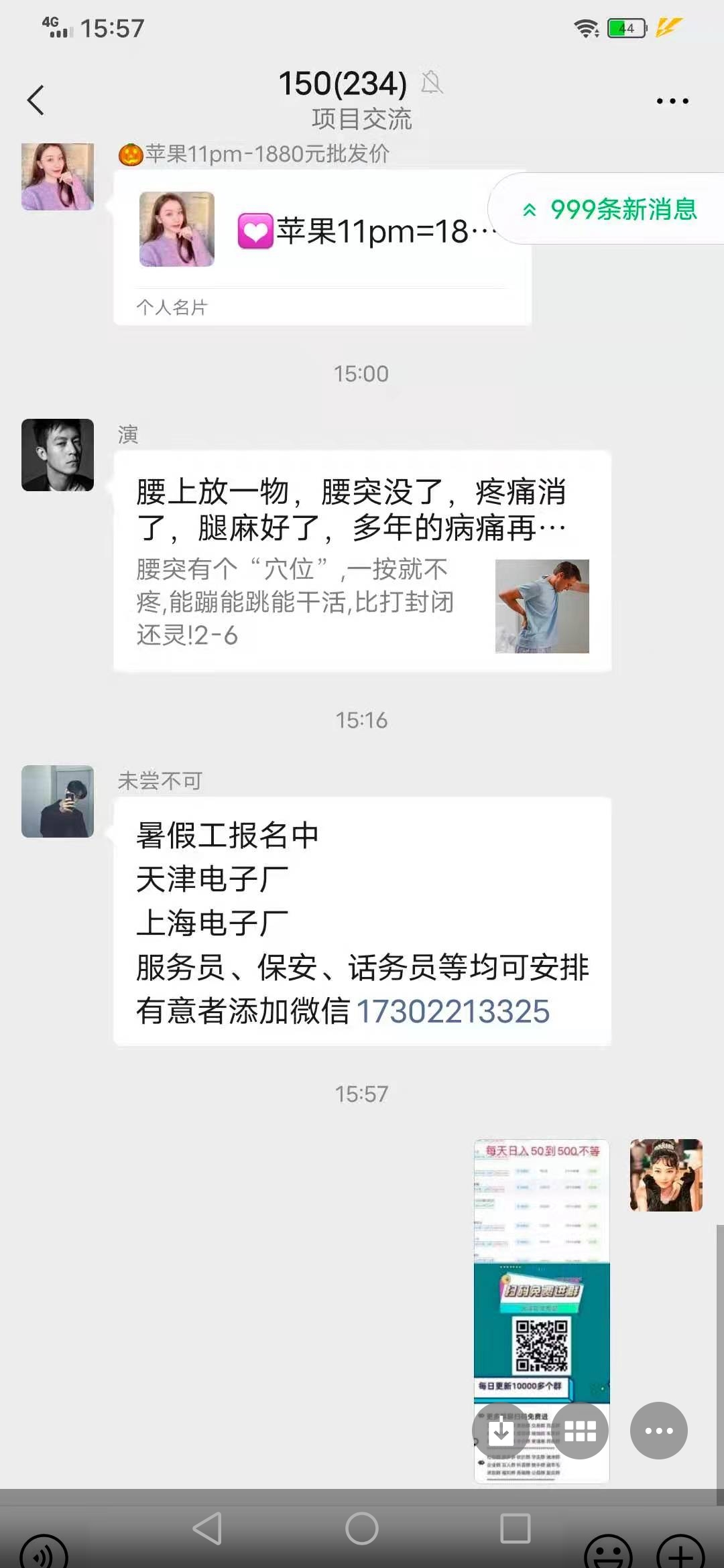
Task: Open the floating more options button
Action: (x=658, y=1431)
